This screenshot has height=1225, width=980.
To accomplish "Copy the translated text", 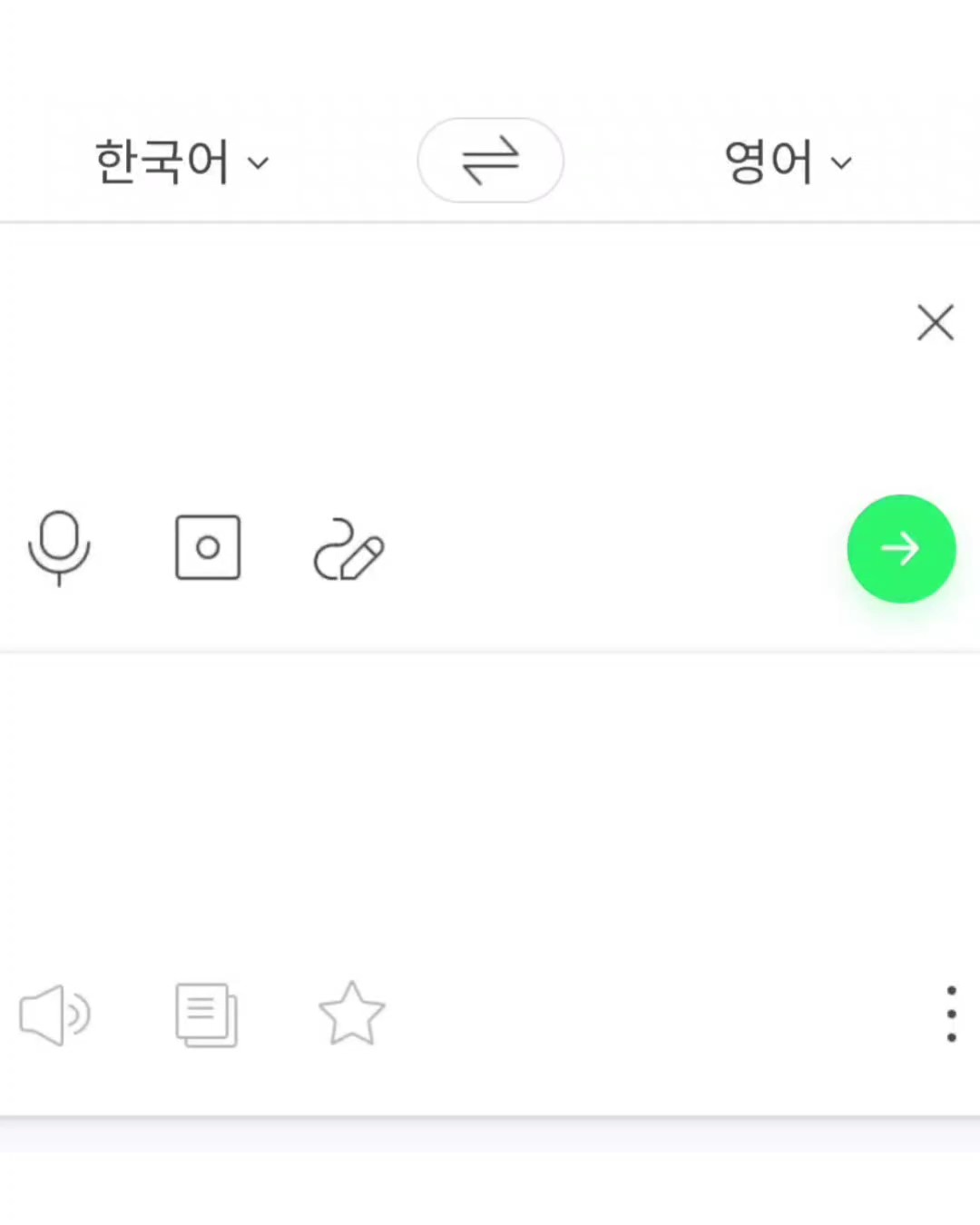I will 206,1014.
